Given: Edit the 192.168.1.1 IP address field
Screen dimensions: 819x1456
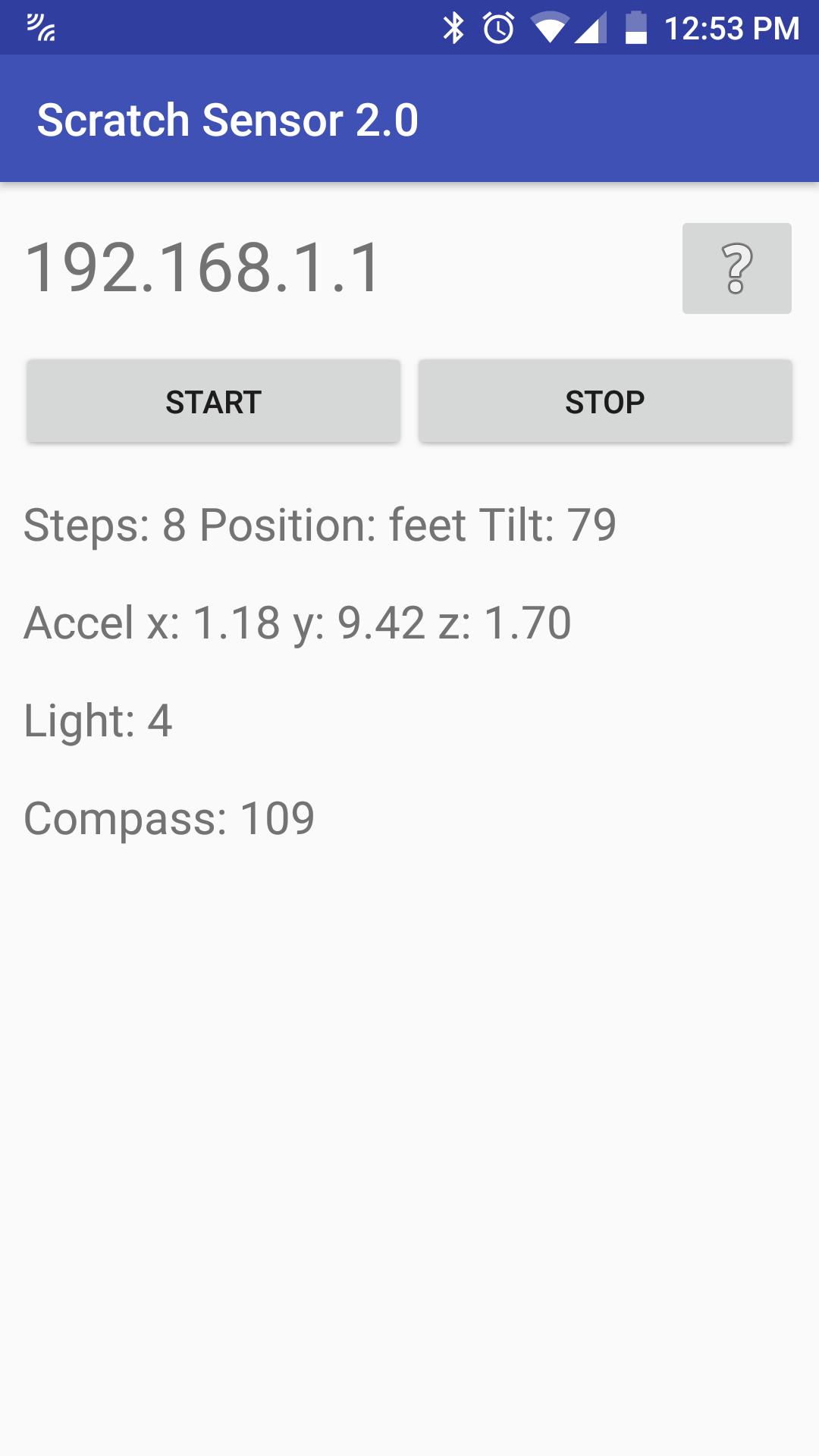Looking at the screenshot, I should 205,267.
